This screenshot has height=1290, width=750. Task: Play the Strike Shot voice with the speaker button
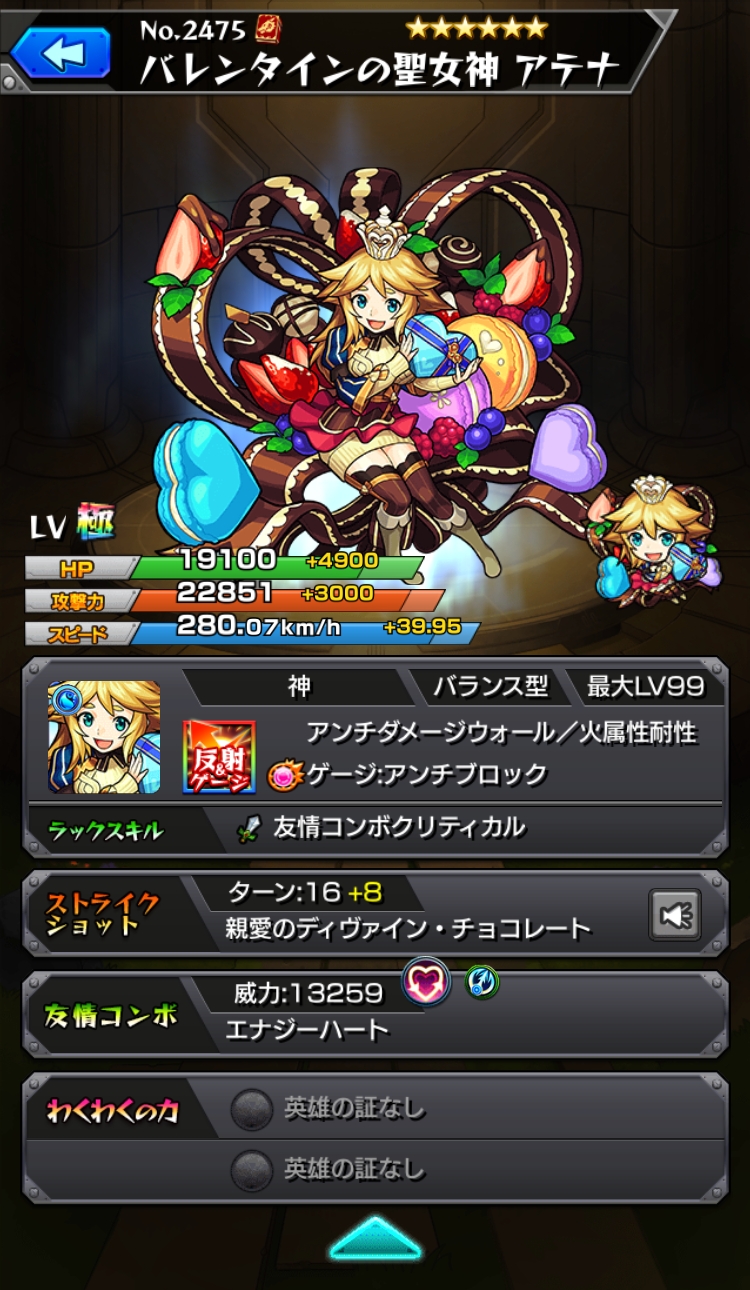click(675, 914)
